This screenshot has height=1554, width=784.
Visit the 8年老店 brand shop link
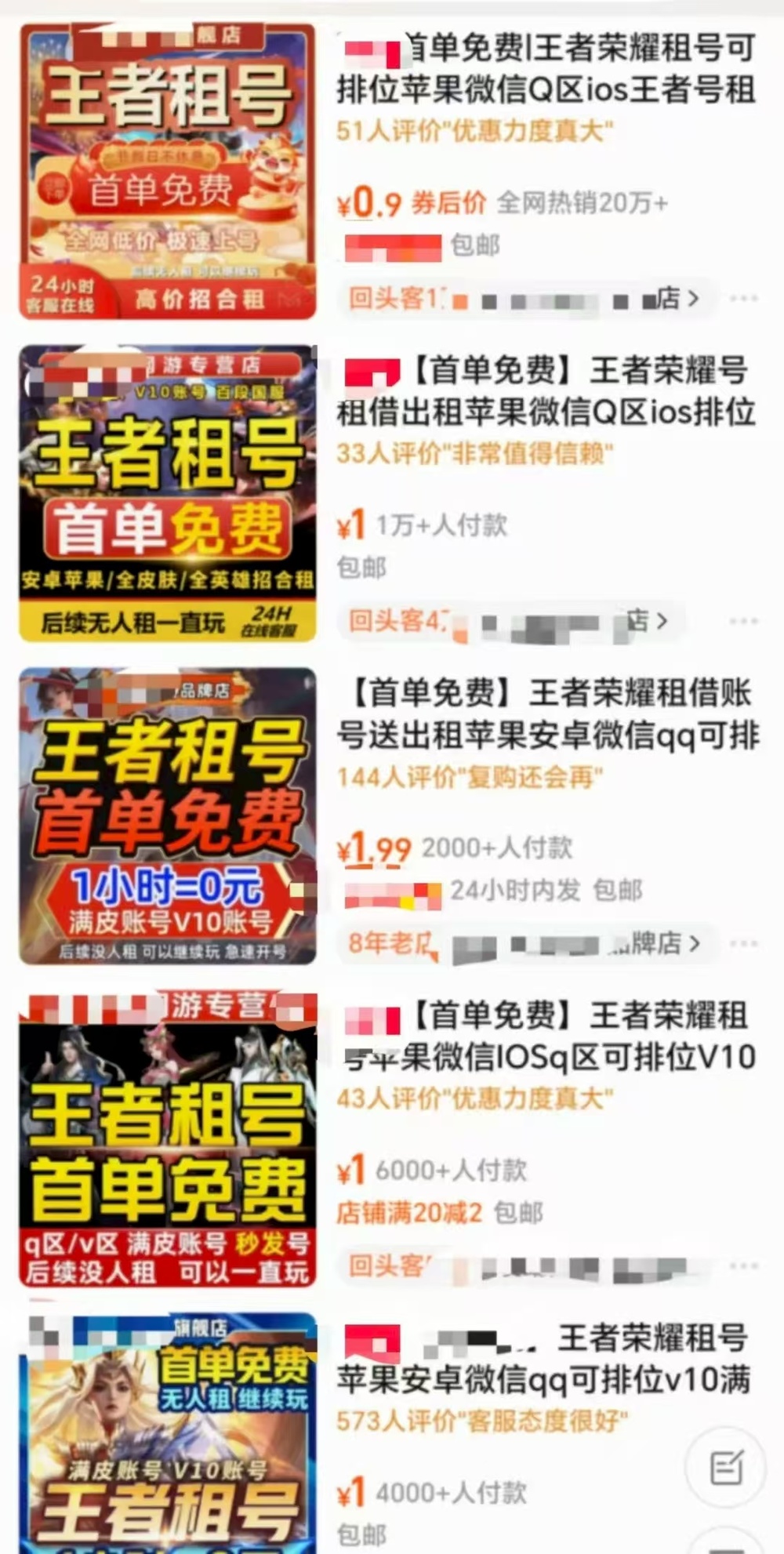click(523, 944)
